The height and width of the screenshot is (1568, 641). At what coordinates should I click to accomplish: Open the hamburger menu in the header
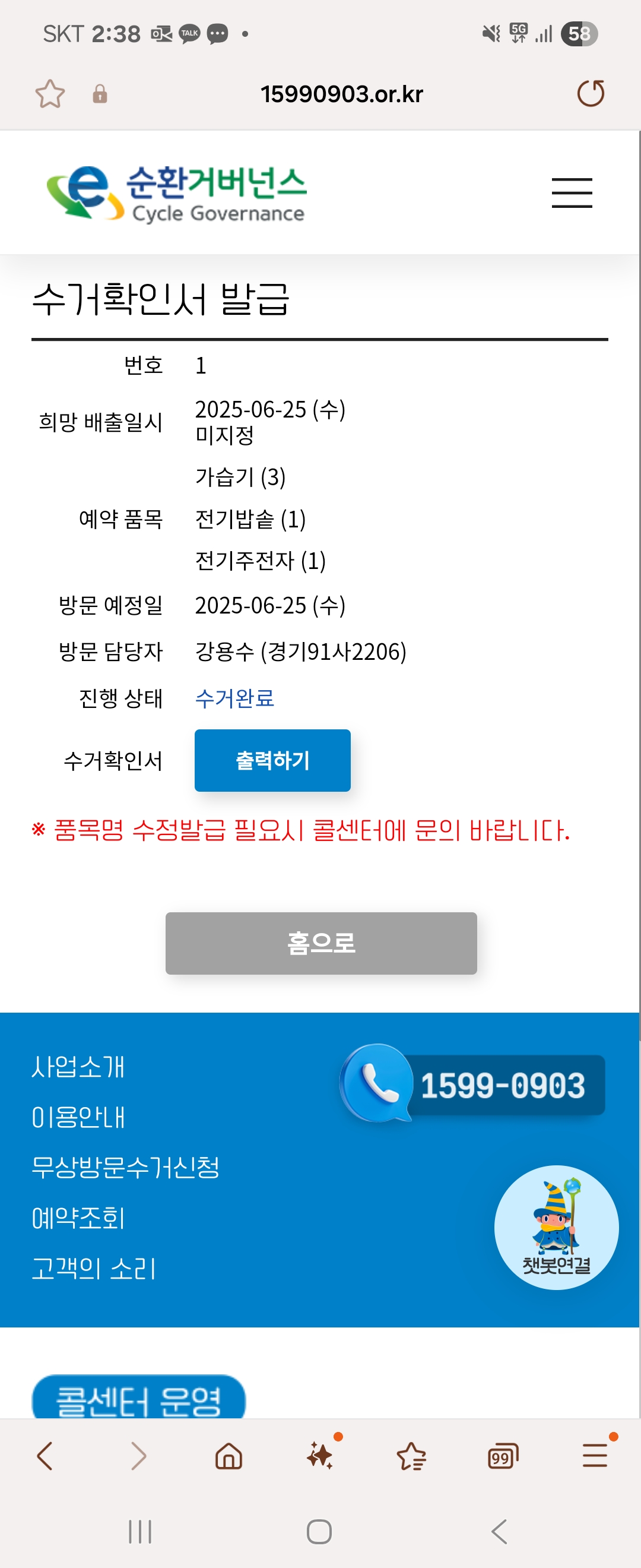click(x=572, y=193)
